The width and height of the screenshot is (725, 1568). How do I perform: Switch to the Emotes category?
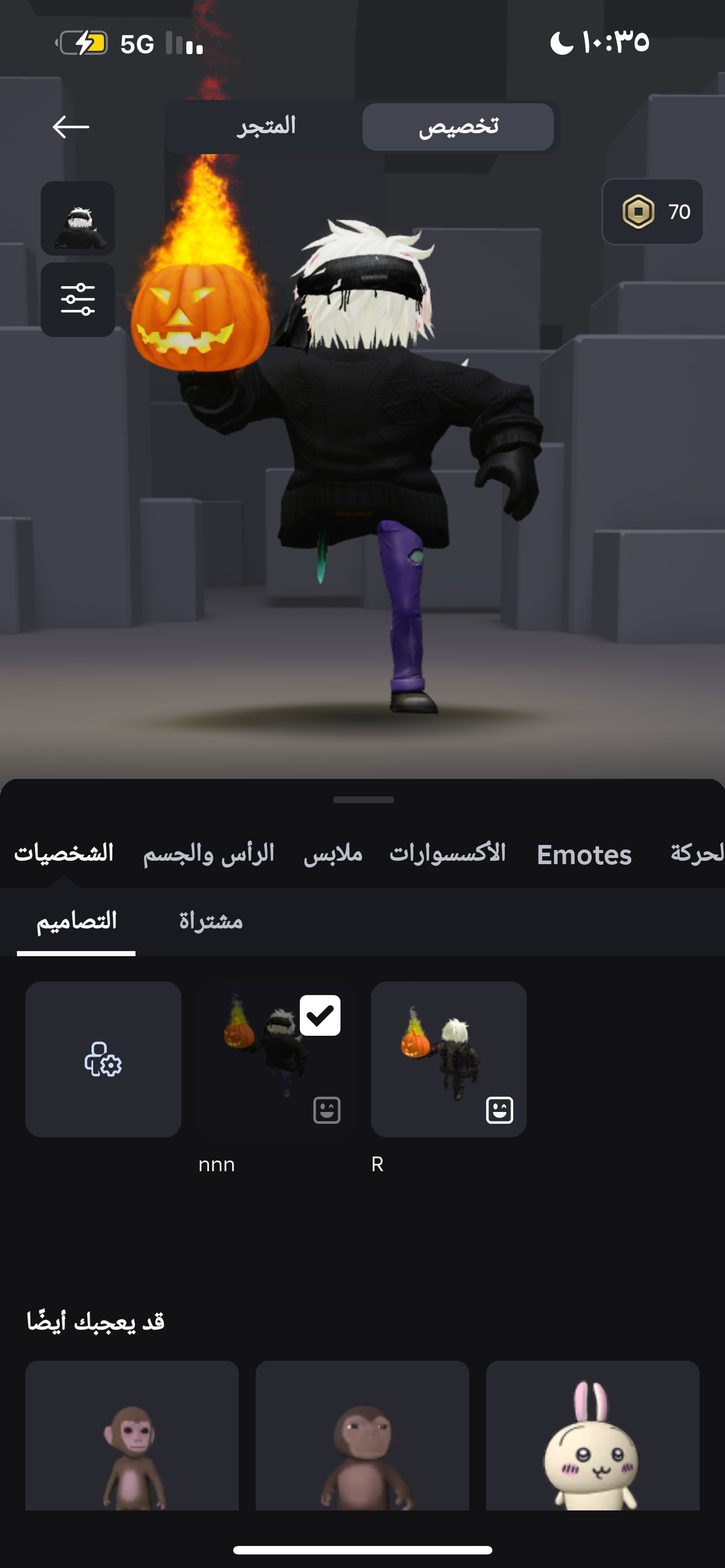coord(584,855)
